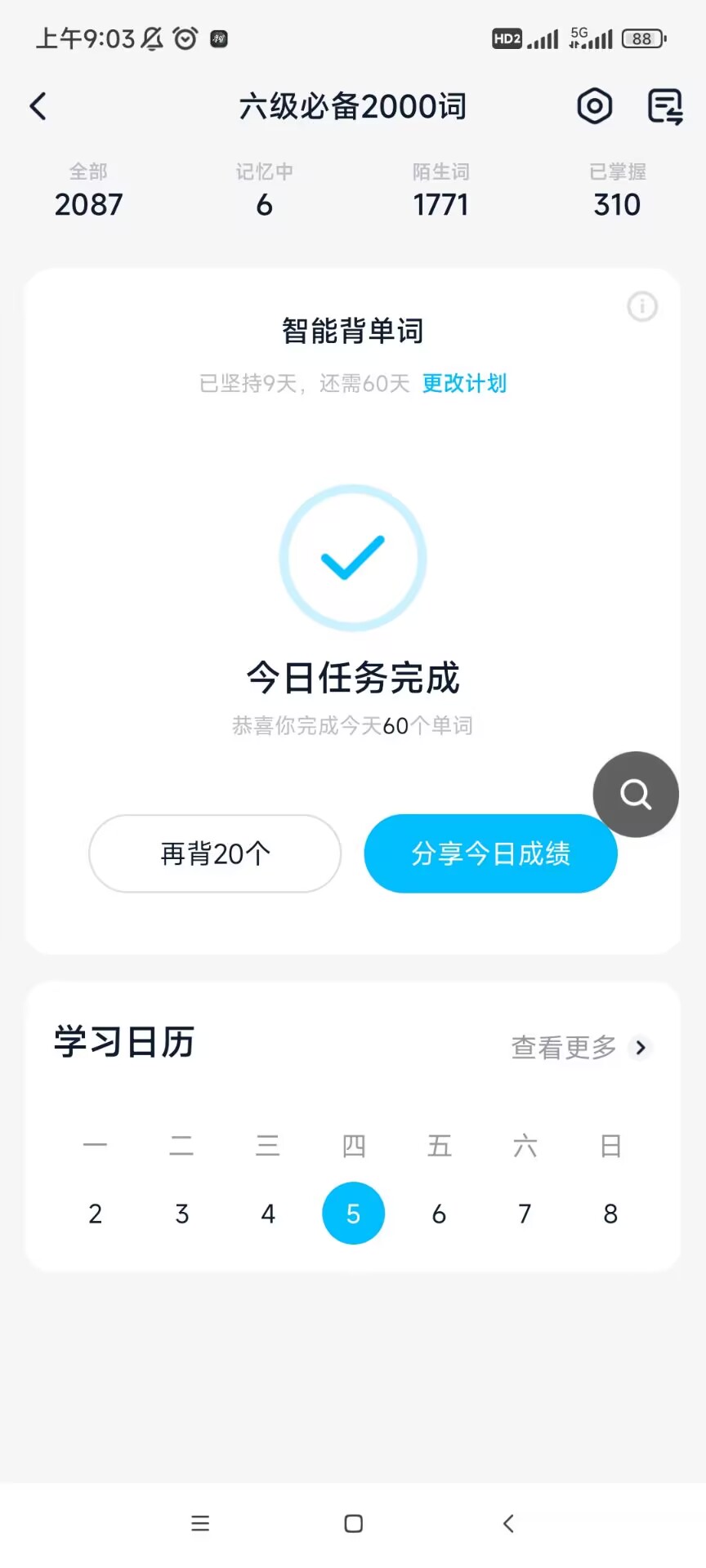
Task: View 陌生词 unfamiliar words list
Action: (441, 191)
